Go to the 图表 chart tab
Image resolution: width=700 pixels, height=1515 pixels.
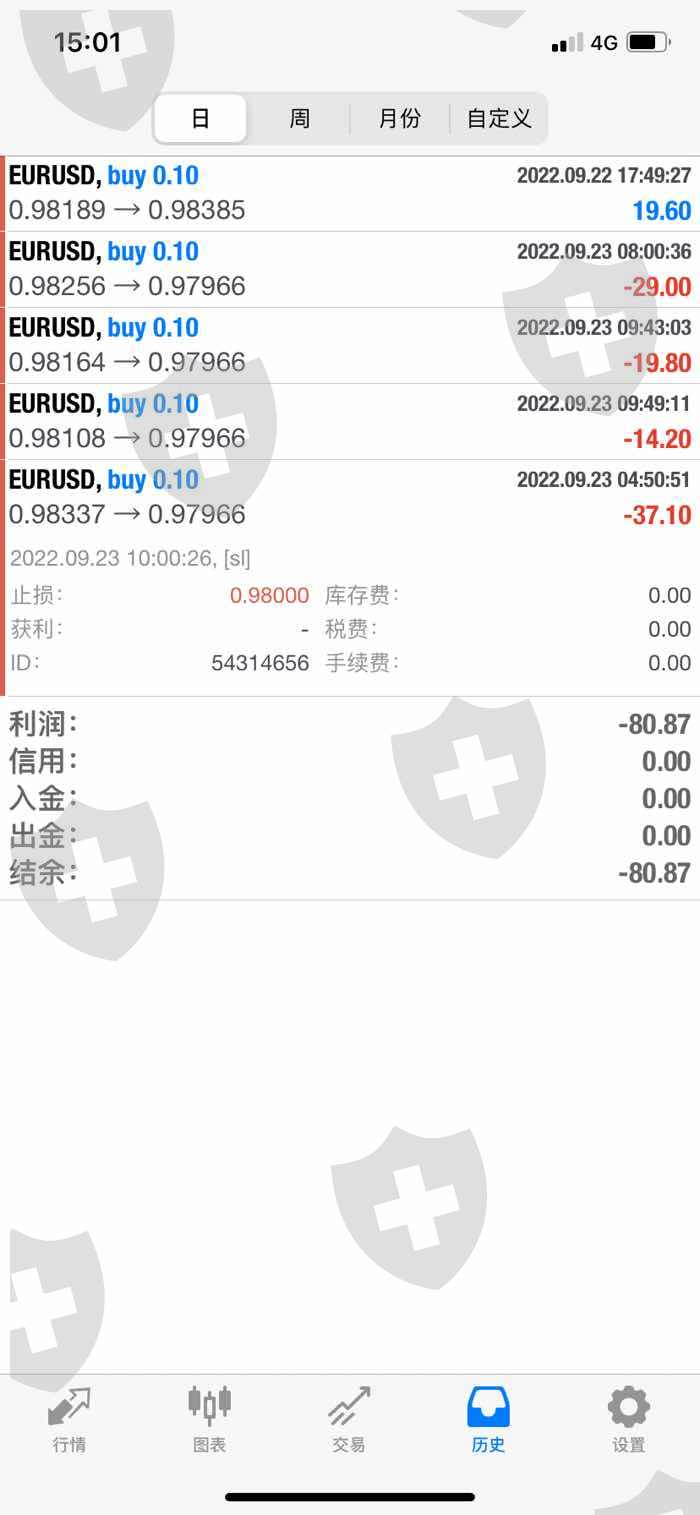point(209,1420)
